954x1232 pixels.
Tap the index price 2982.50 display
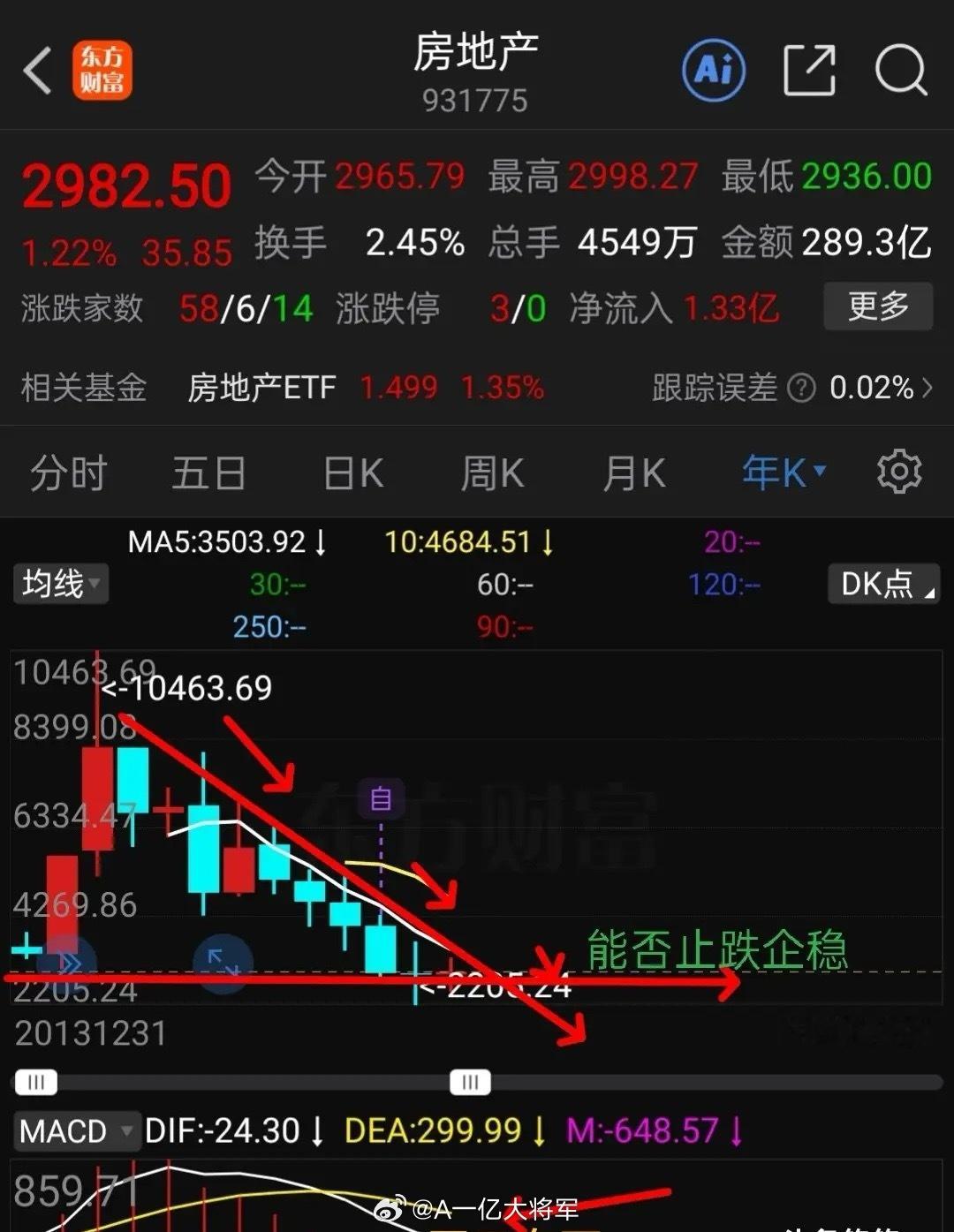(x=125, y=185)
